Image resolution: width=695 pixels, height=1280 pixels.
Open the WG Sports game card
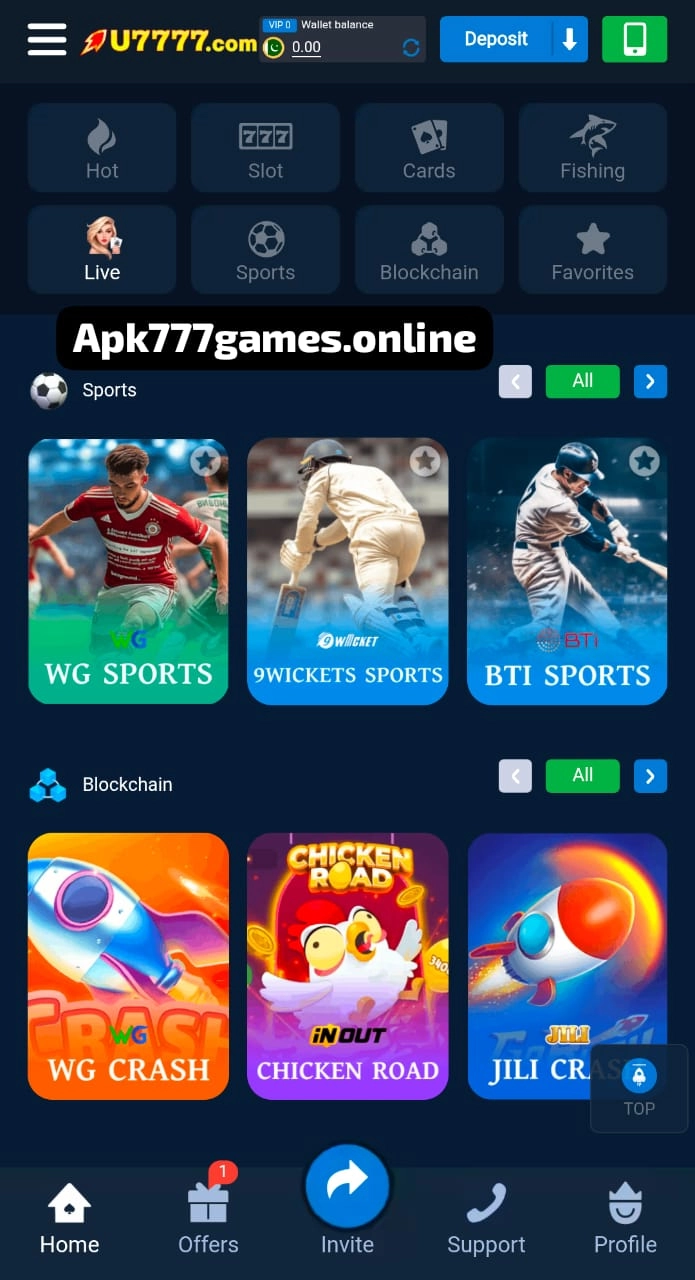tap(128, 570)
